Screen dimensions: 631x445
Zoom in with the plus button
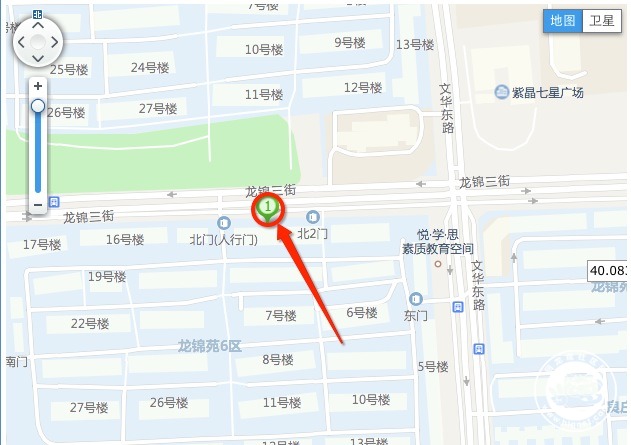[x=38, y=86]
